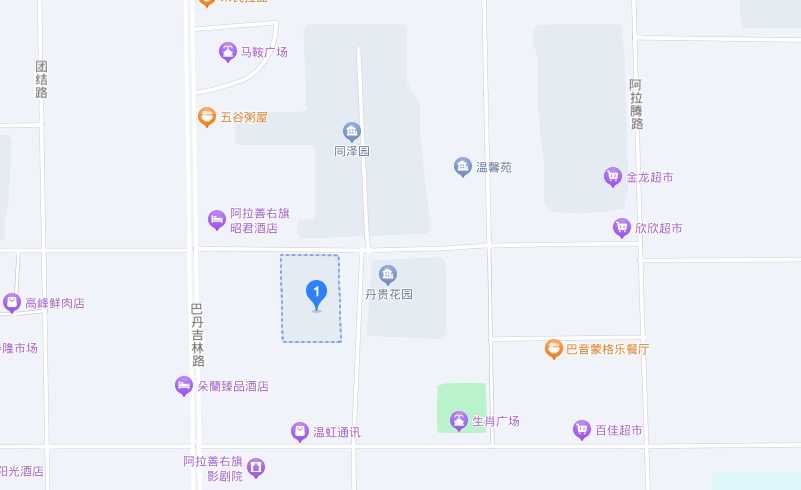Image resolution: width=801 pixels, height=490 pixels.
Task: Open the 丹贵花园 marker
Action: pyautogui.click(x=388, y=274)
